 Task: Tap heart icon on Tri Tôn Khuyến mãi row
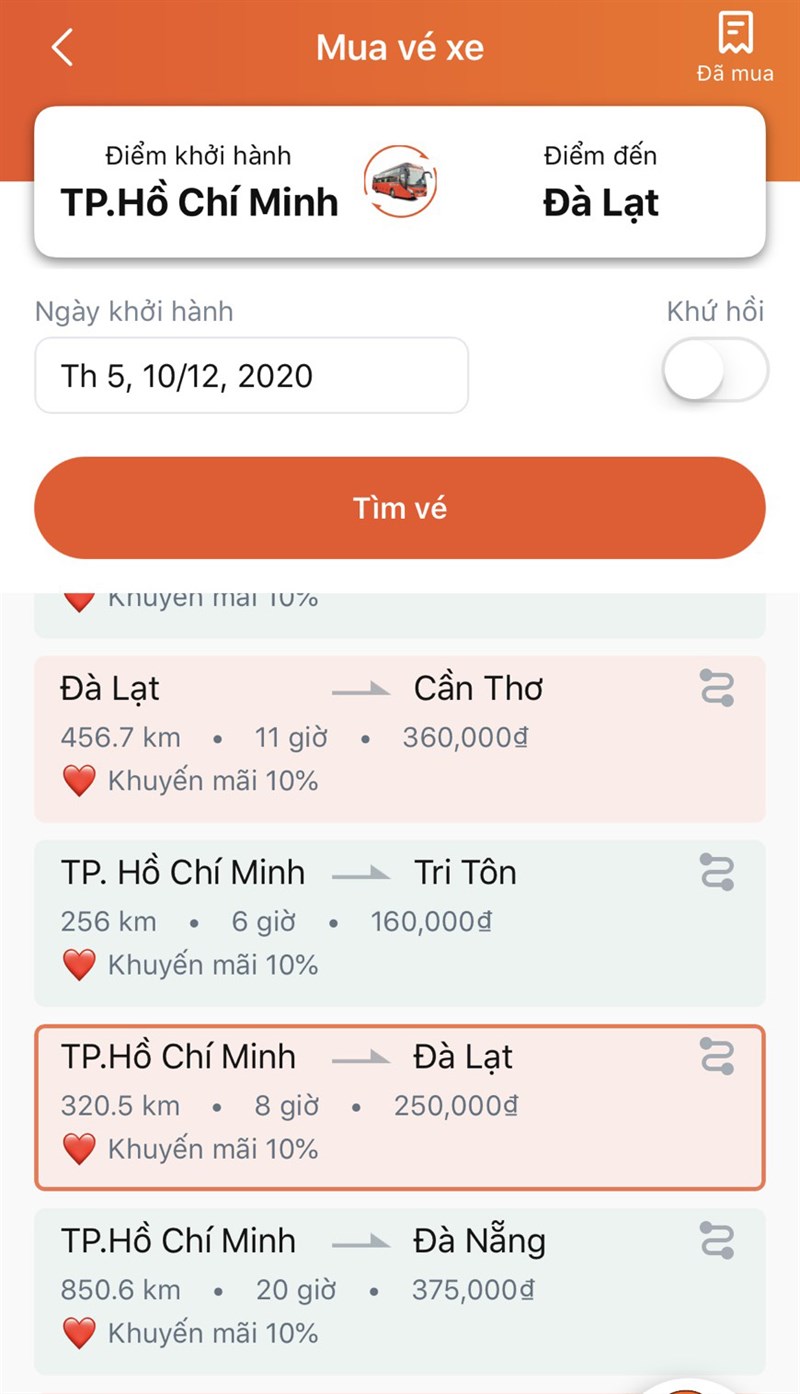point(80,963)
